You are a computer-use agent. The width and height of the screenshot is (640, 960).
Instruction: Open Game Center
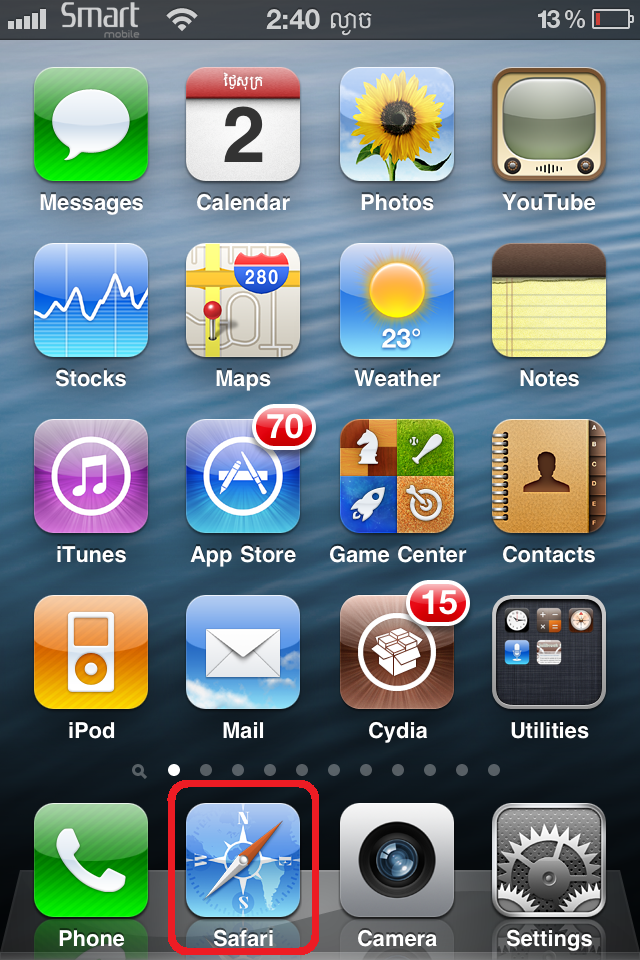click(397, 476)
